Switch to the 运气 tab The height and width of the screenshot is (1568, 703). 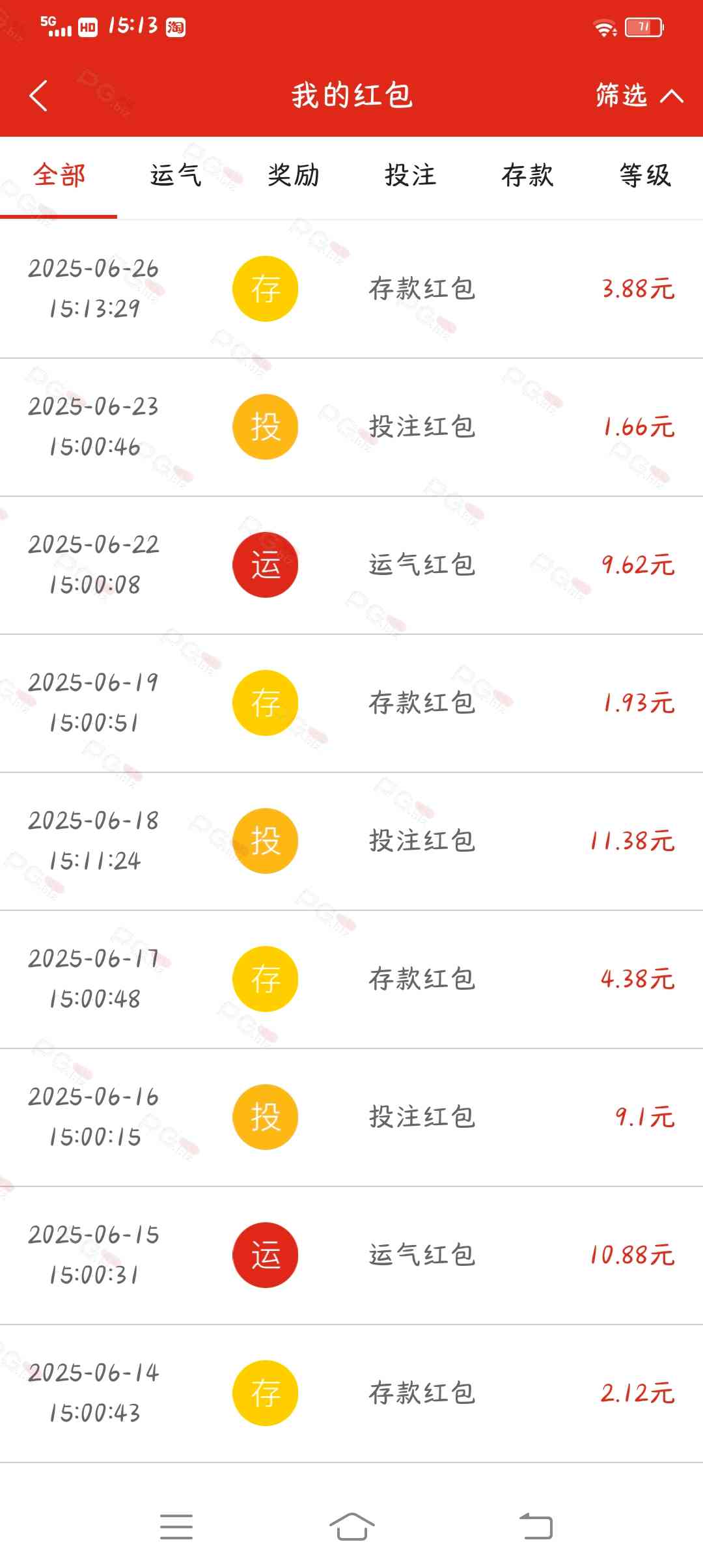pyautogui.click(x=176, y=176)
